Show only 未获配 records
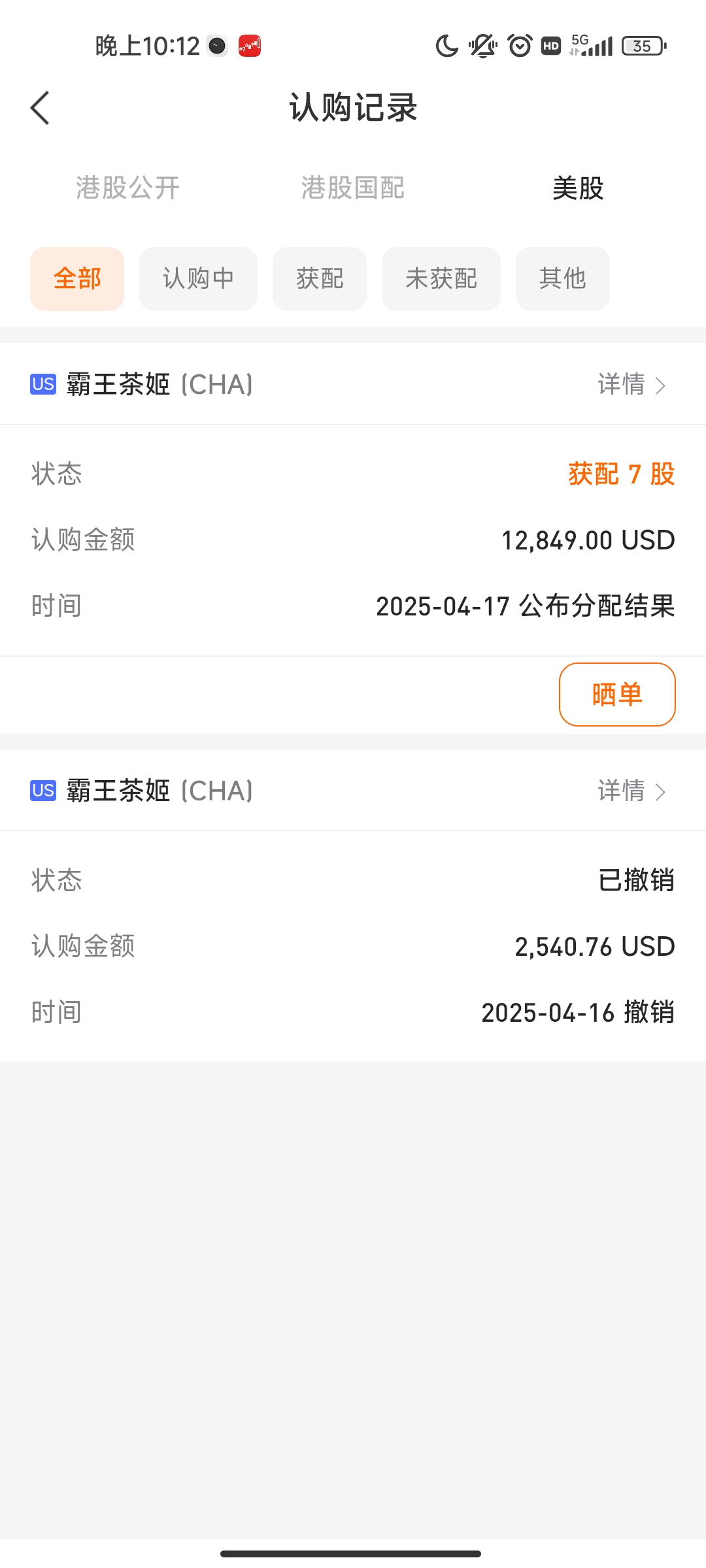The image size is (706, 1568). tap(441, 279)
